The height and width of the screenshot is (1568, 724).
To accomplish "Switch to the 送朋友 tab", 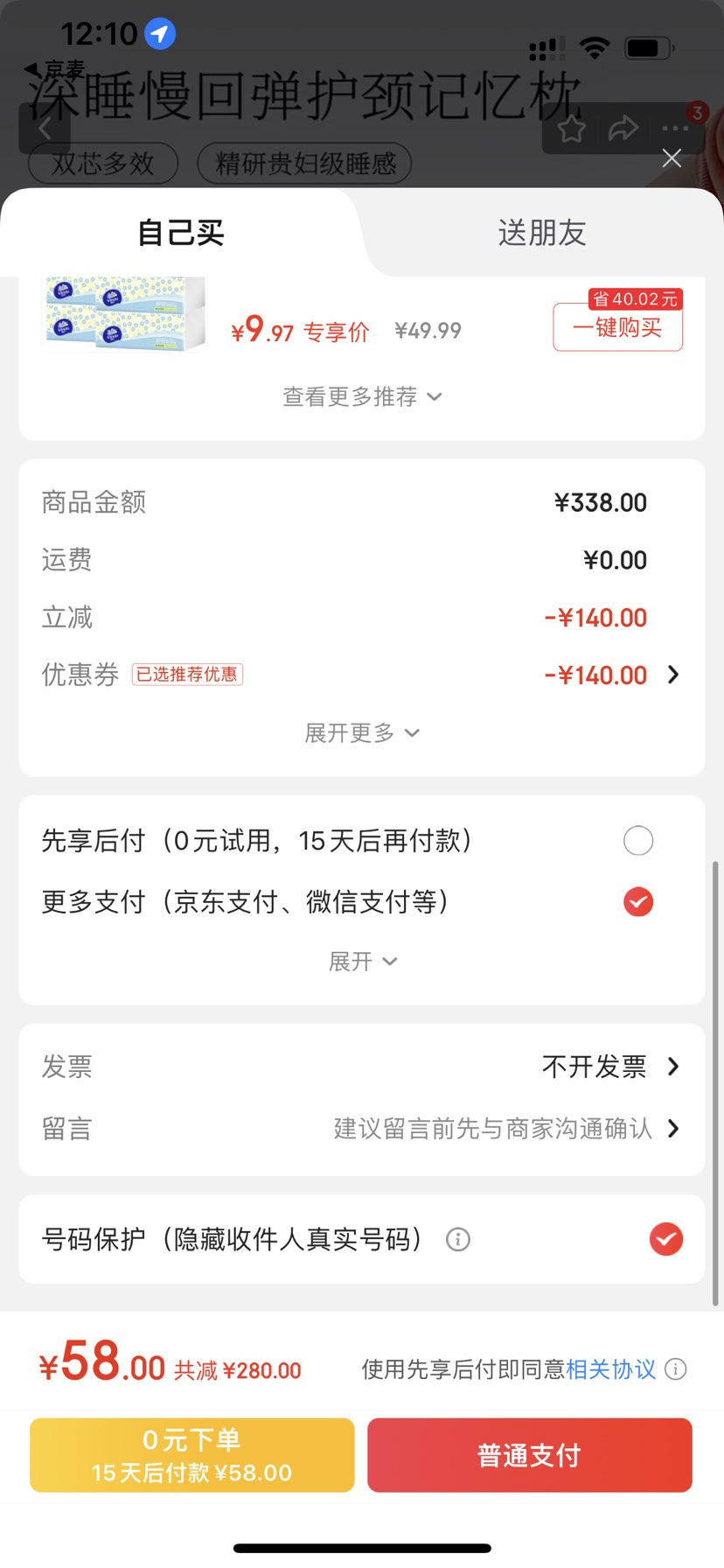I will pos(541,233).
